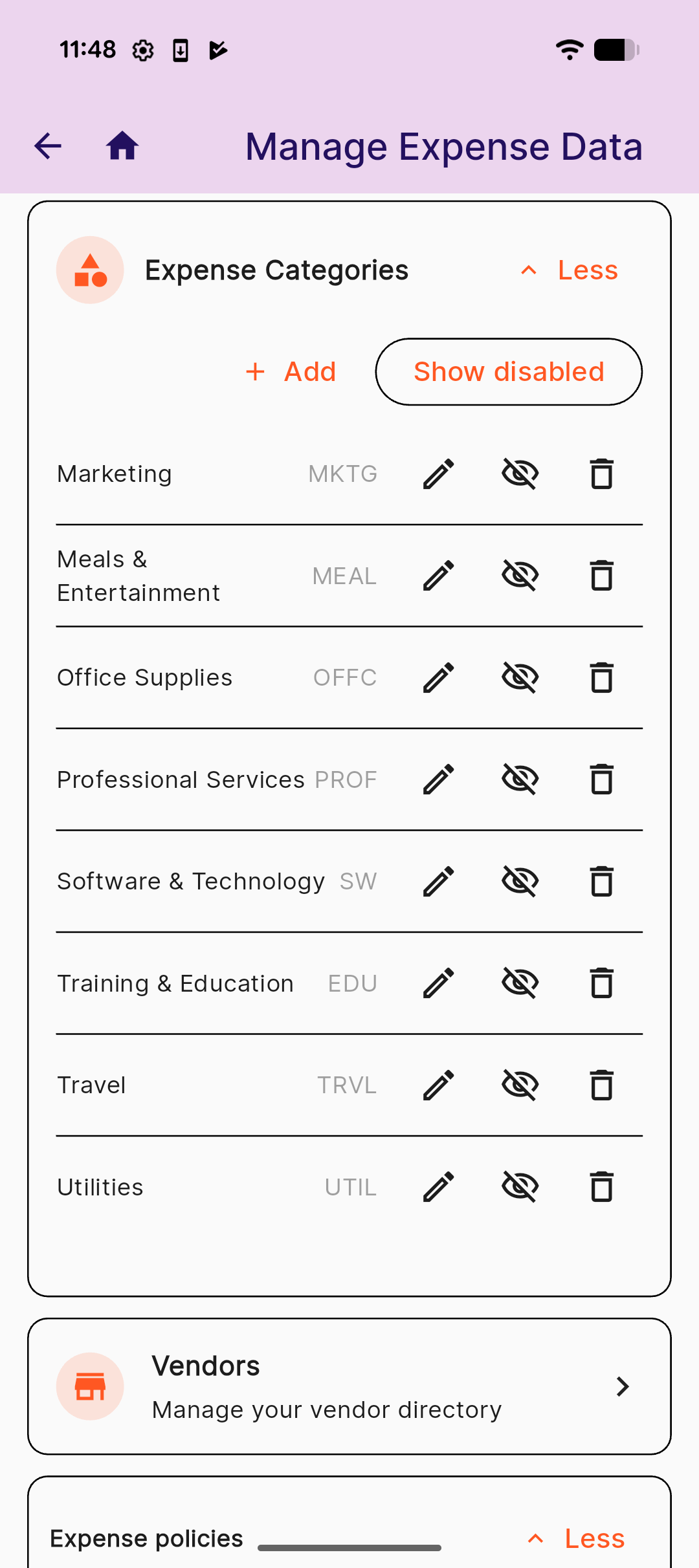Disable the Marketing category
The width and height of the screenshot is (699, 1568).
click(x=520, y=474)
